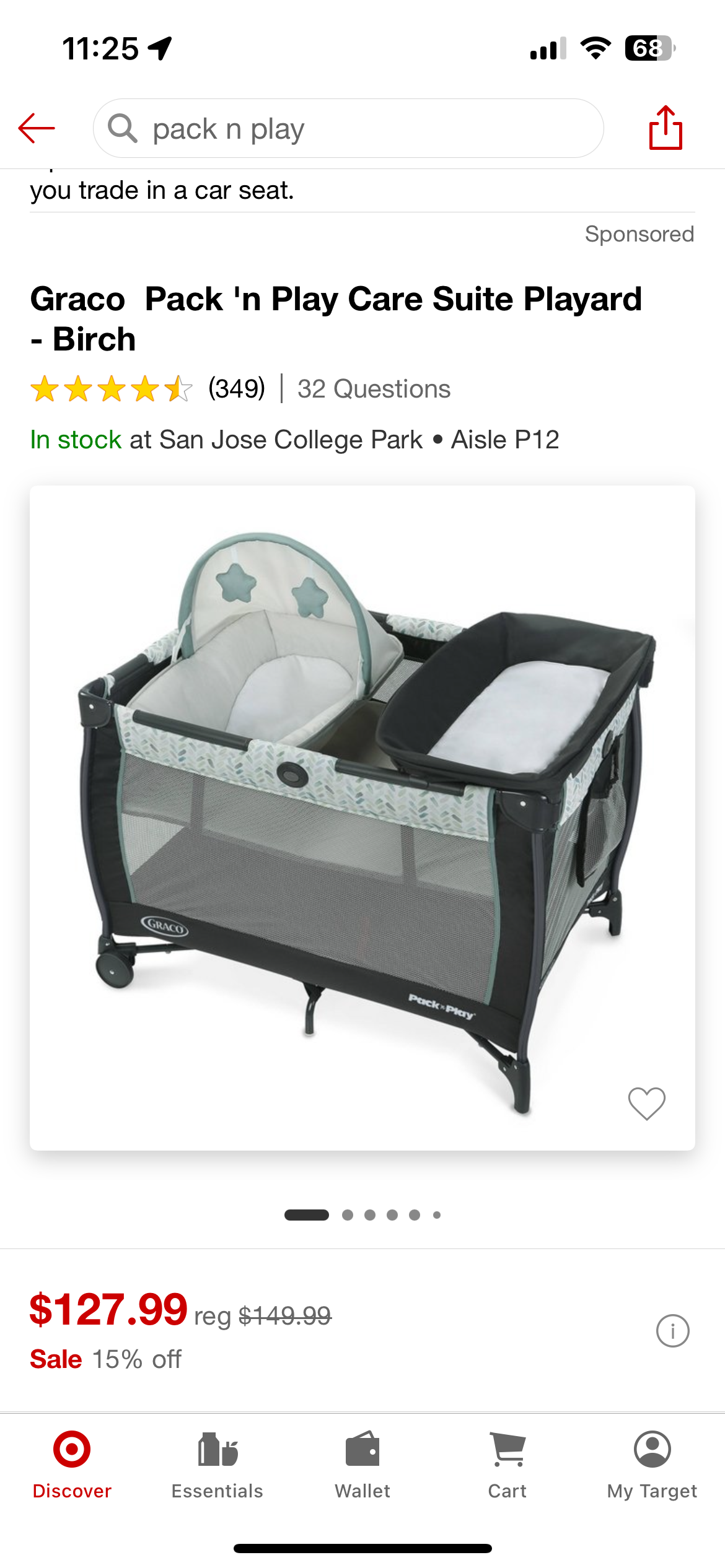This screenshot has width=725, height=1568.
Task: Go back using the red arrow
Action: pos(37,128)
